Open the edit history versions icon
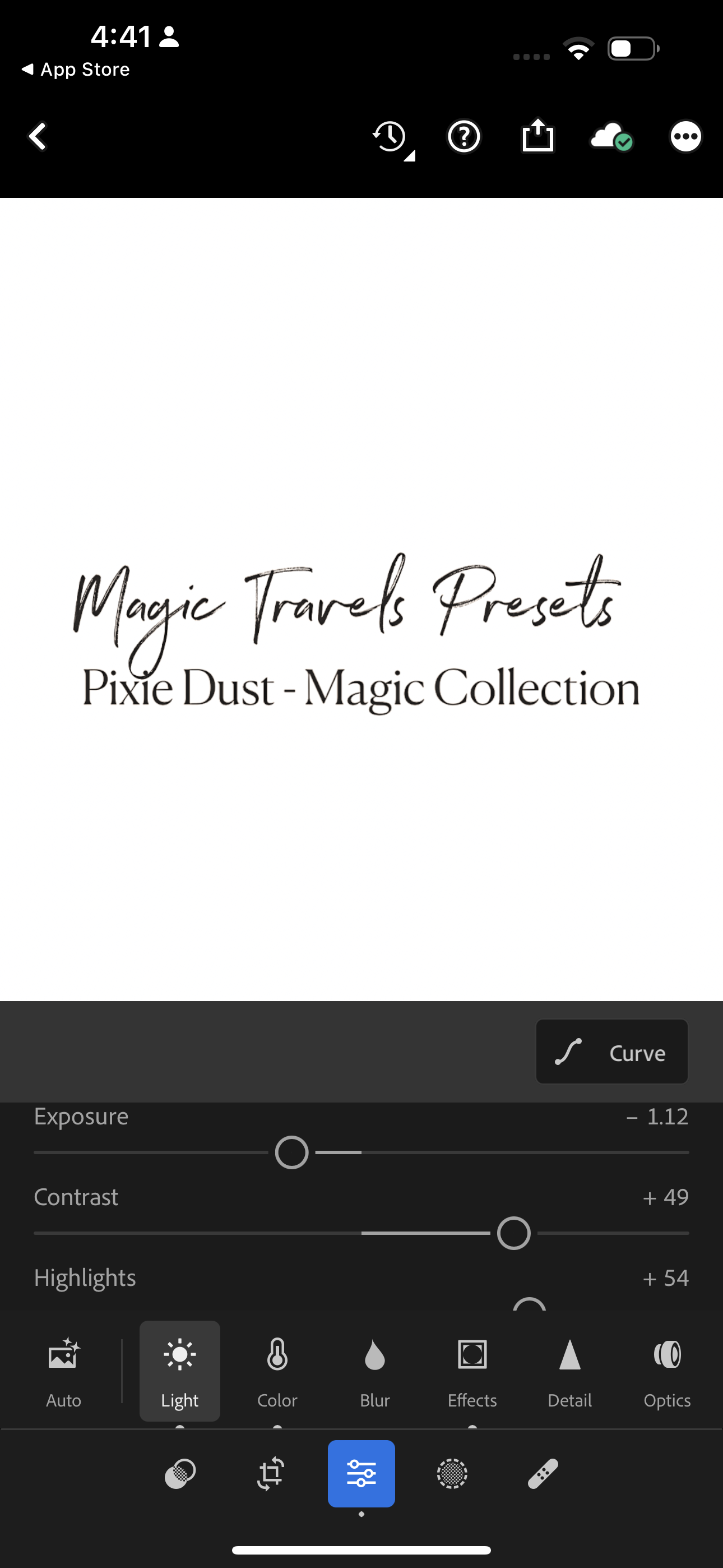Image resolution: width=723 pixels, height=1568 pixels. click(x=393, y=140)
